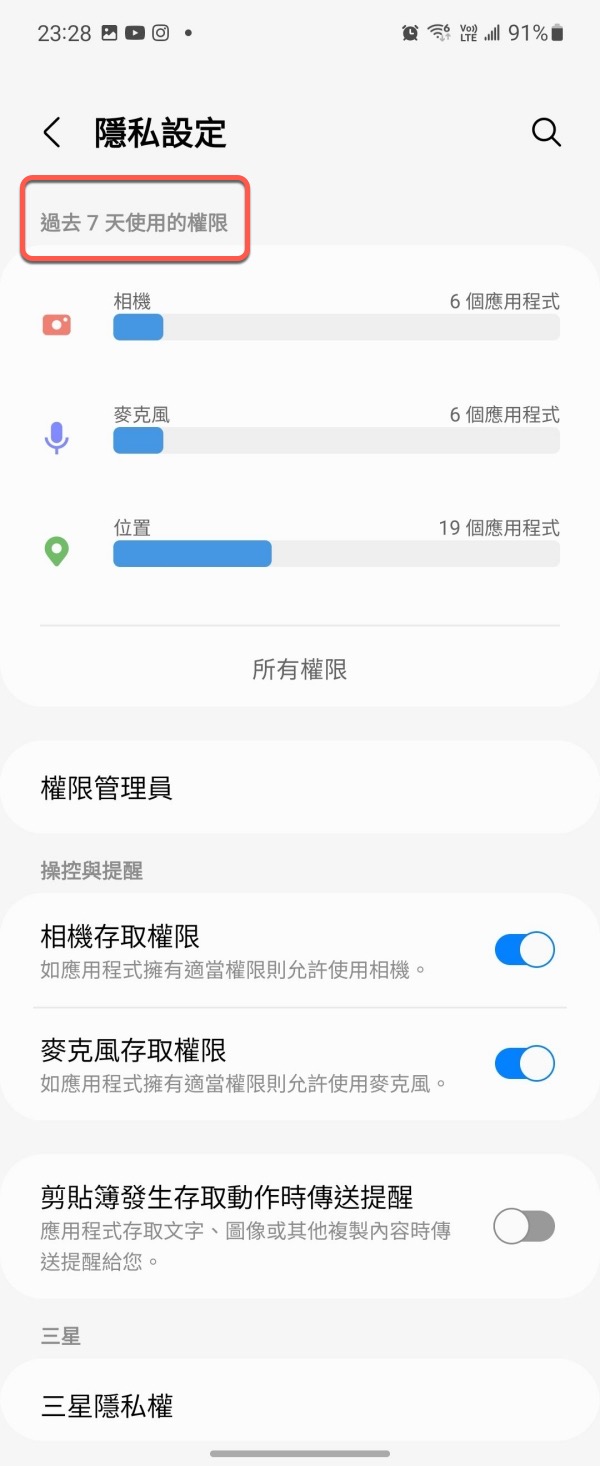Open 麥克風 permission usage row
Image resolution: width=600 pixels, height=1466 pixels.
click(x=300, y=429)
